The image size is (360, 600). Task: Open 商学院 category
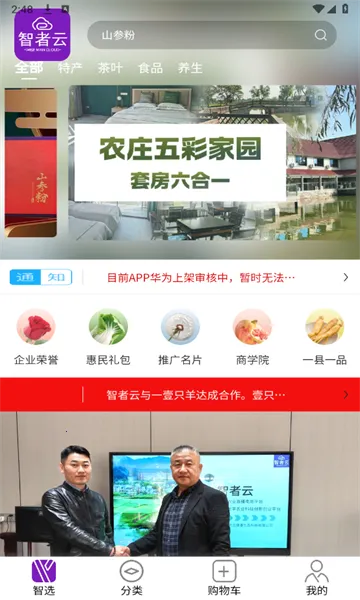click(252, 338)
